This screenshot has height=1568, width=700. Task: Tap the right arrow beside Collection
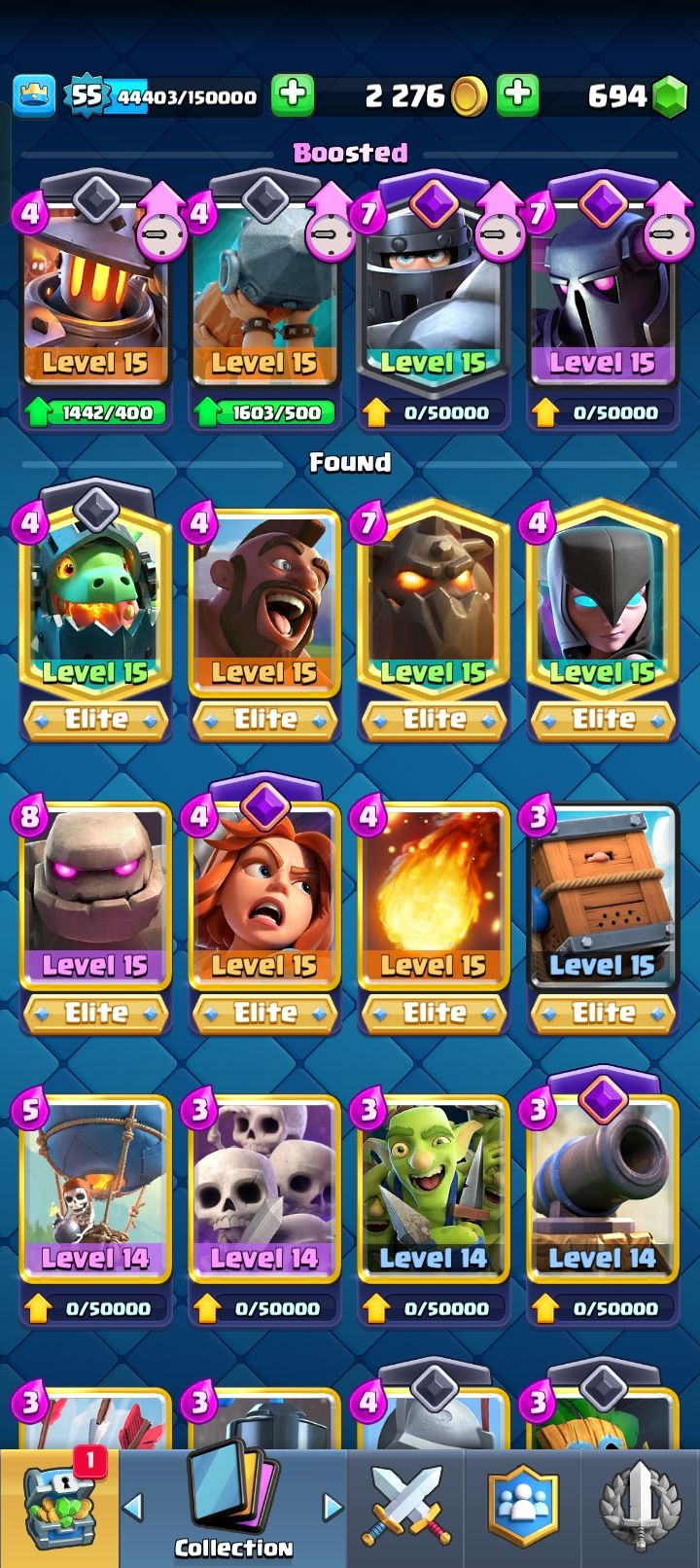point(332,1507)
